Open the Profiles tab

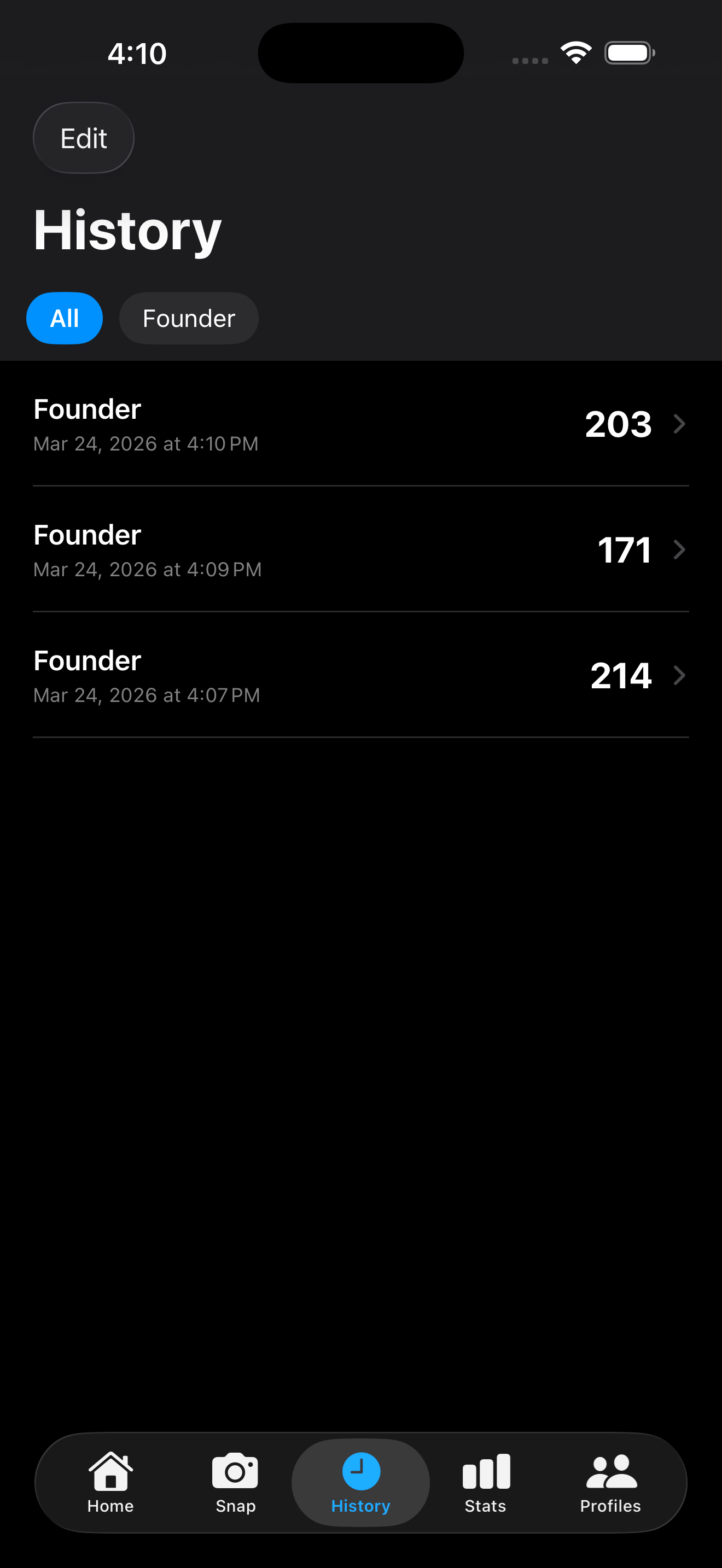(x=610, y=1483)
